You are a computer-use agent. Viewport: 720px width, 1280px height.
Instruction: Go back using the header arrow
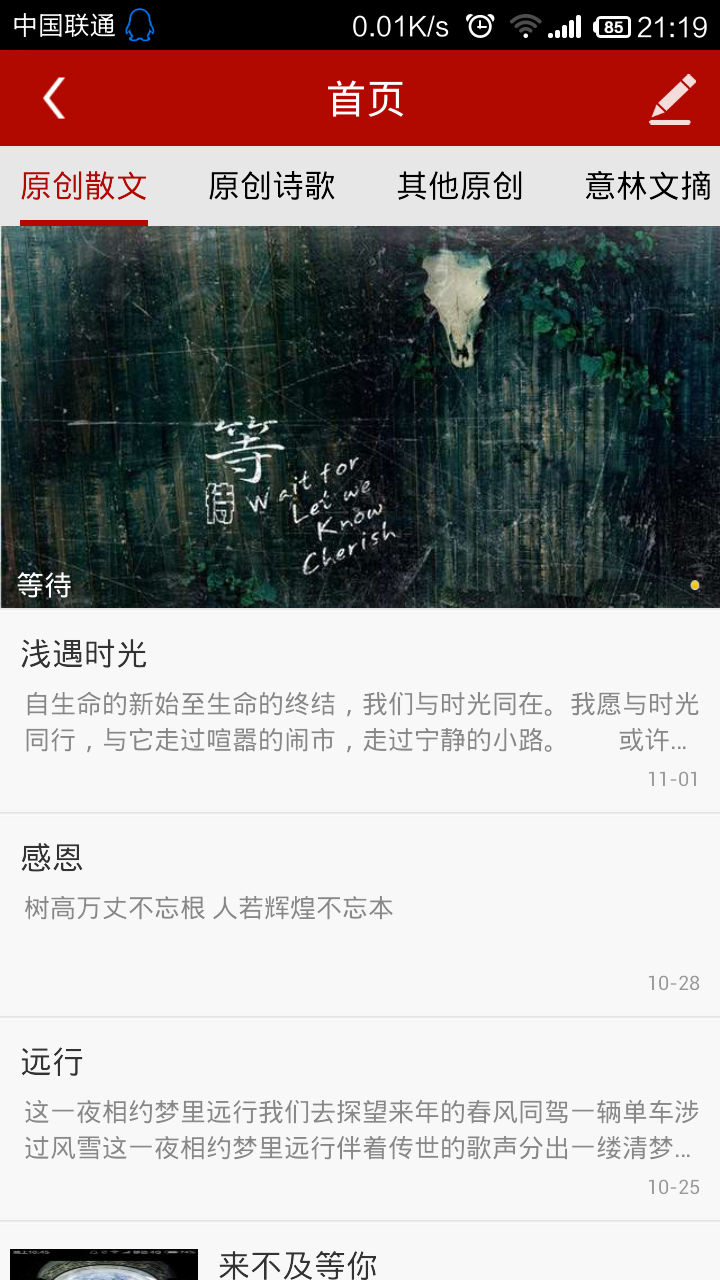(54, 98)
